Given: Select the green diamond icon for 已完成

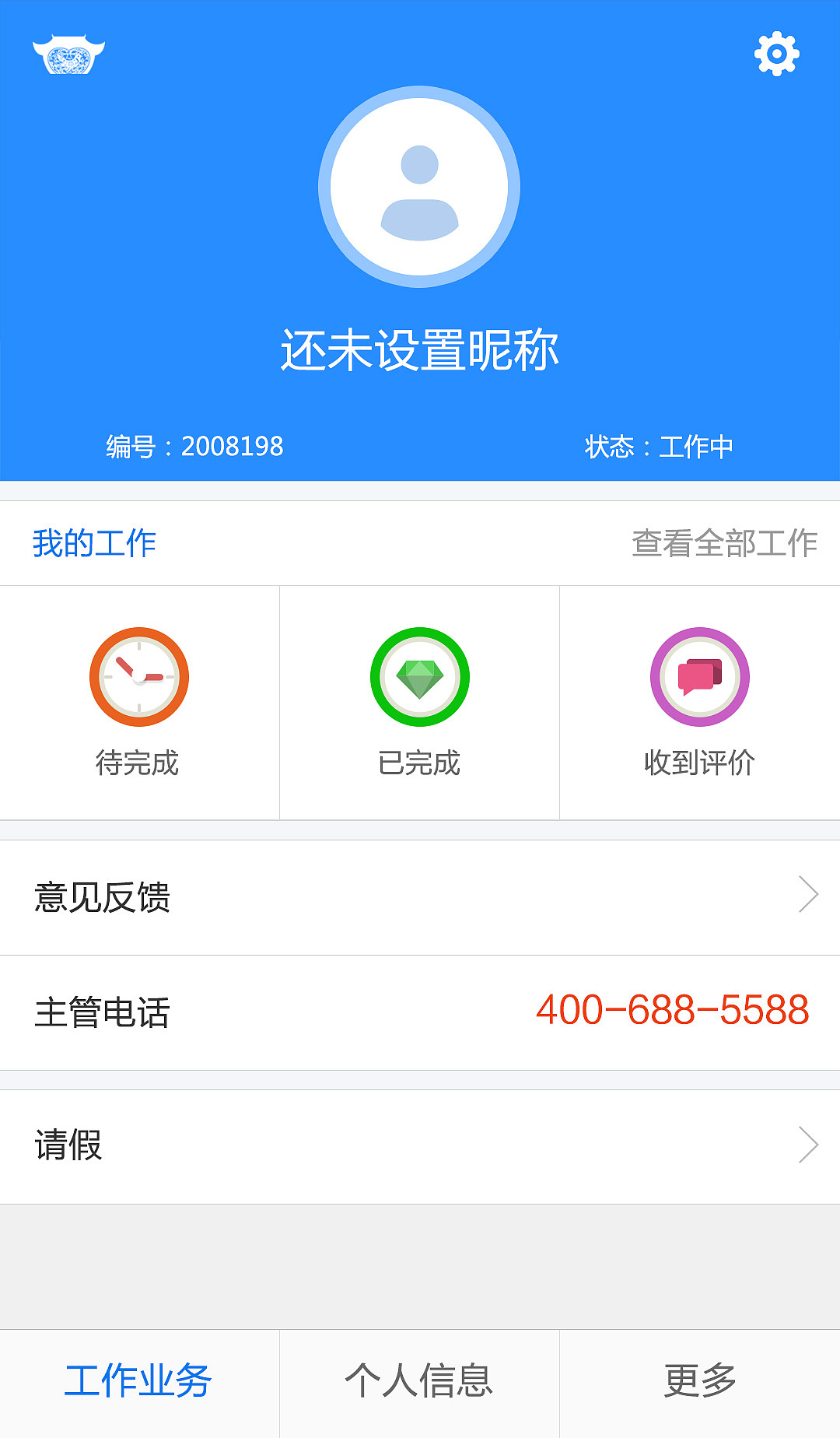Looking at the screenshot, I should pyautogui.click(x=418, y=675).
